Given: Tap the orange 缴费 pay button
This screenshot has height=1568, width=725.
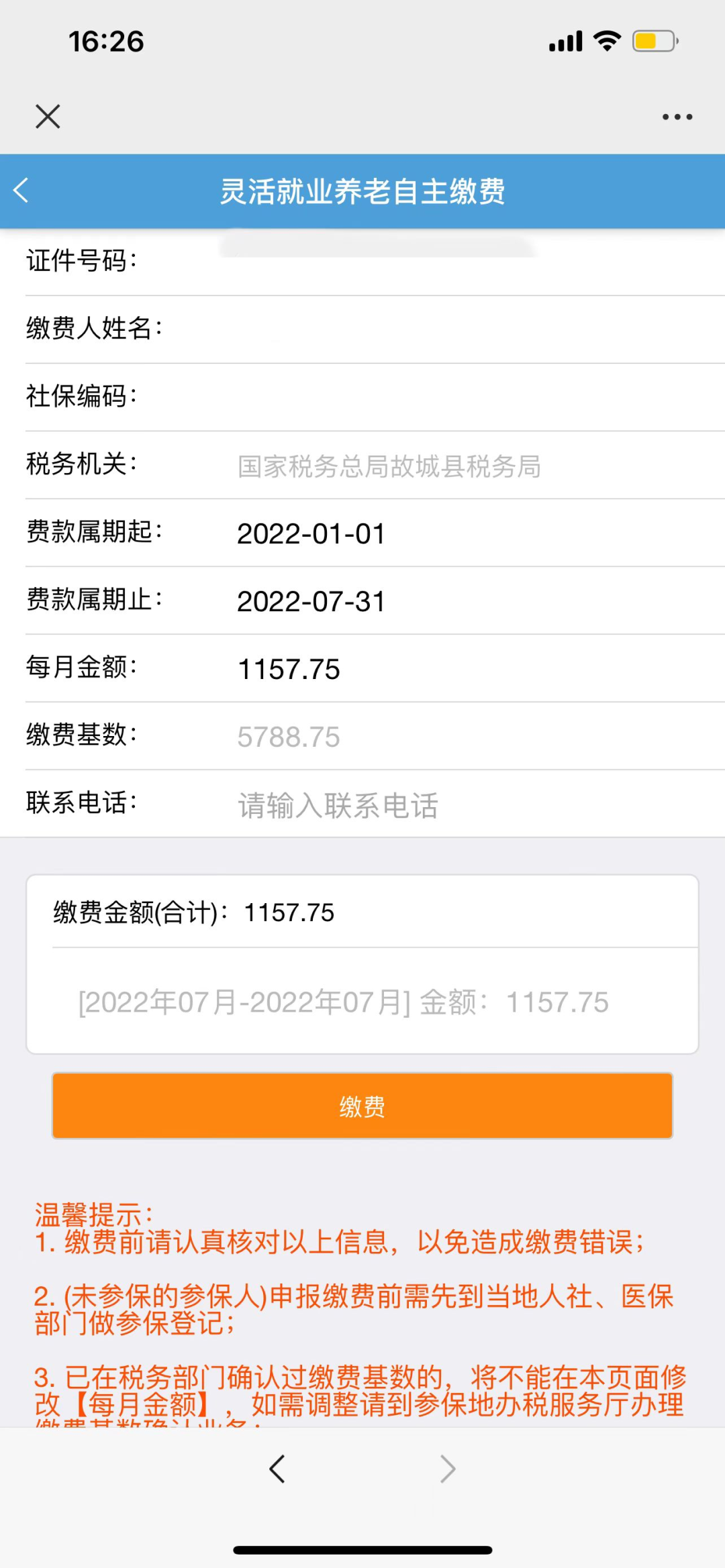Looking at the screenshot, I should [362, 1106].
